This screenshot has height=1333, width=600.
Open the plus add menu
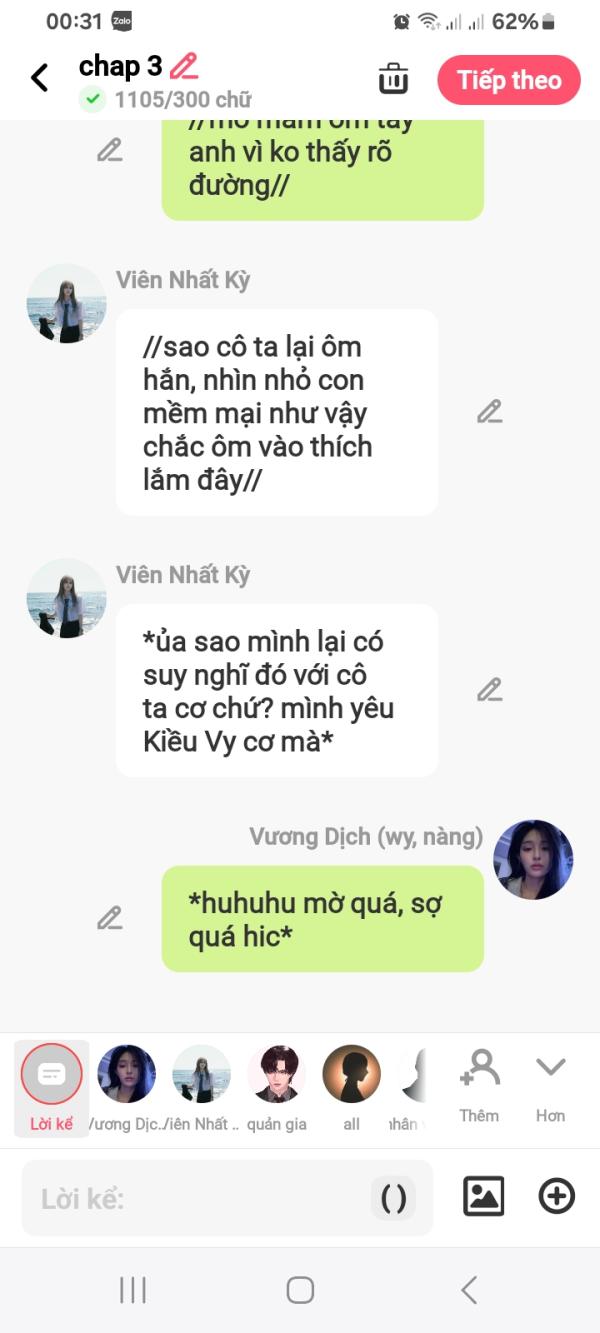557,1196
